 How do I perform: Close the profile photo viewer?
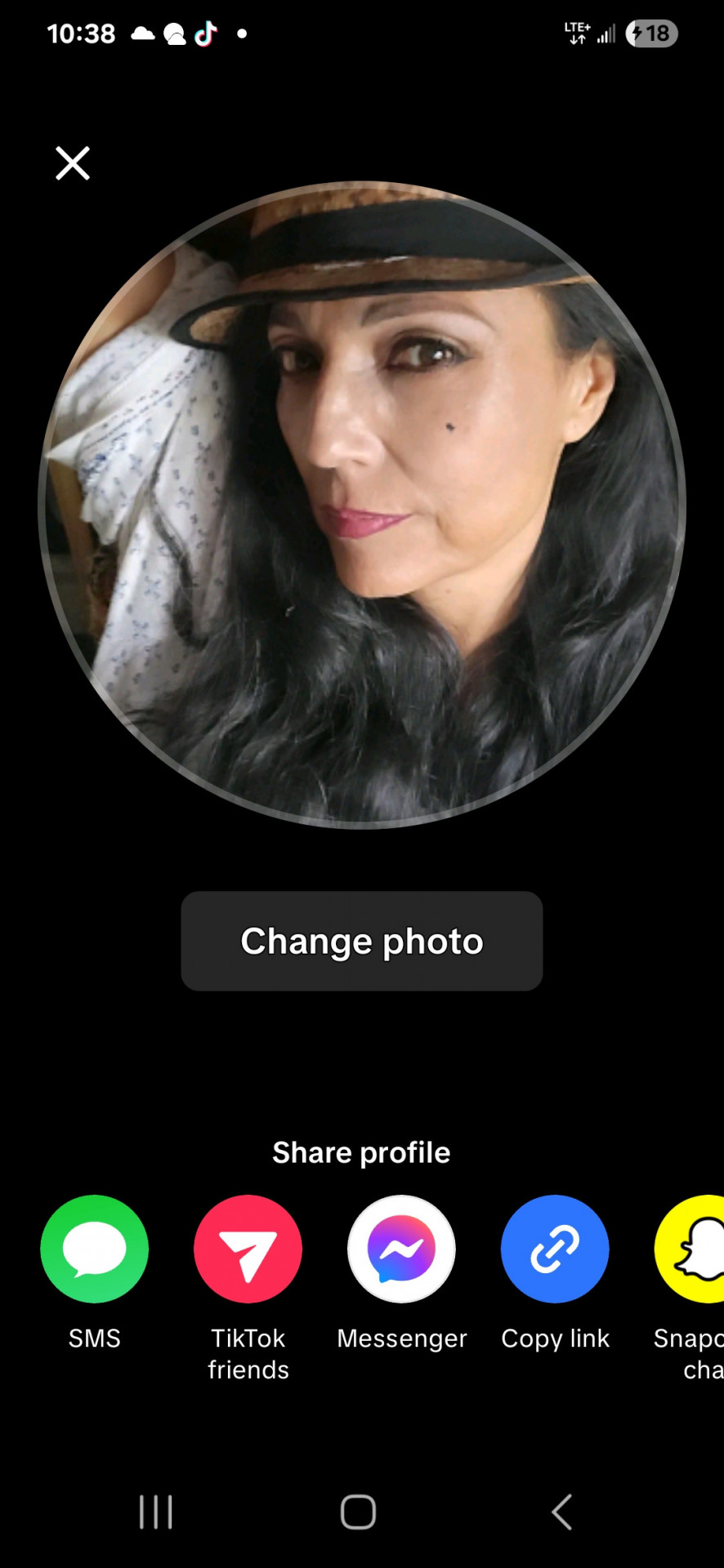click(x=73, y=163)
